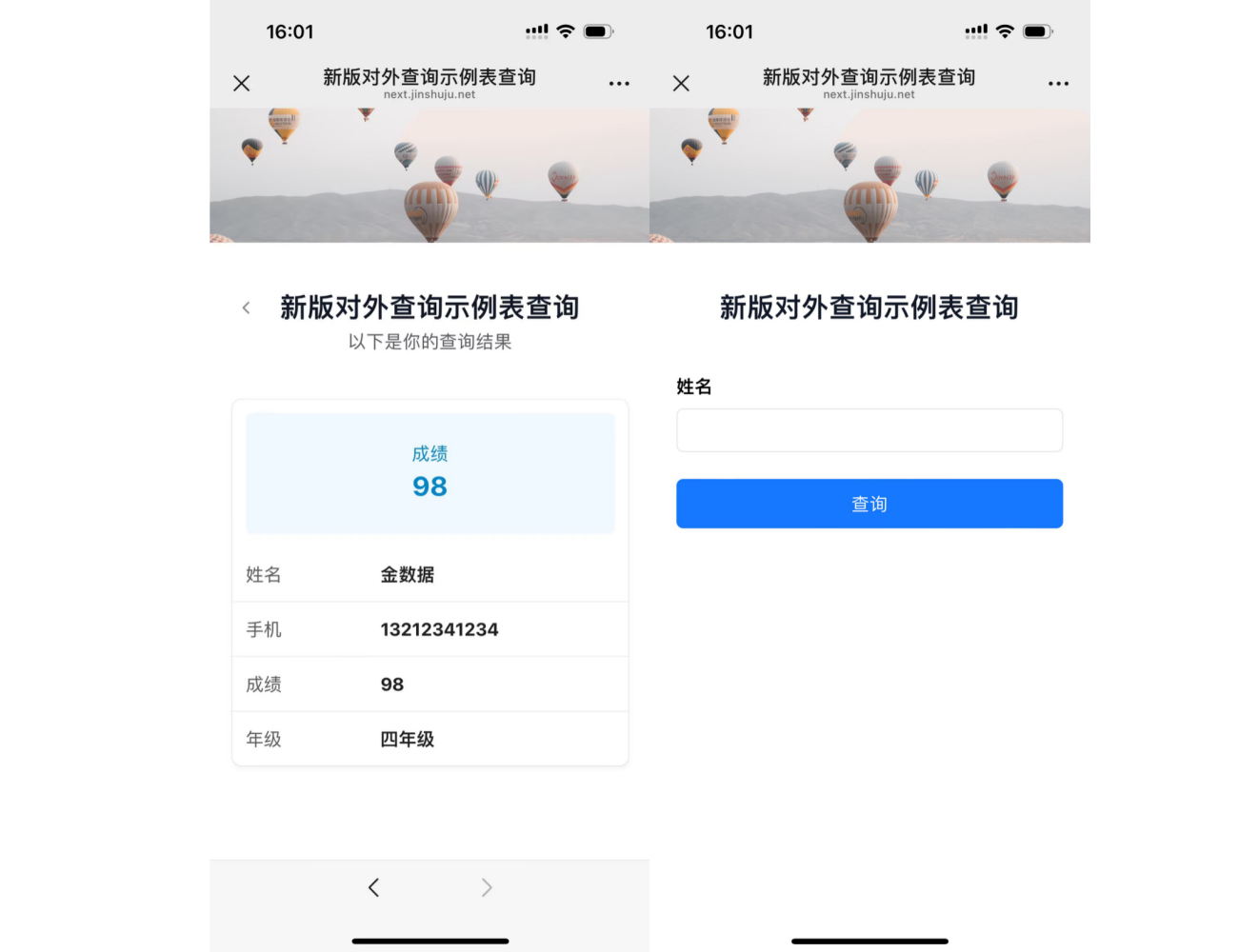Close the query results webpage with X
Viewport: 1259px width, 952px height.
pyautogui.click(x=242, y=84)
